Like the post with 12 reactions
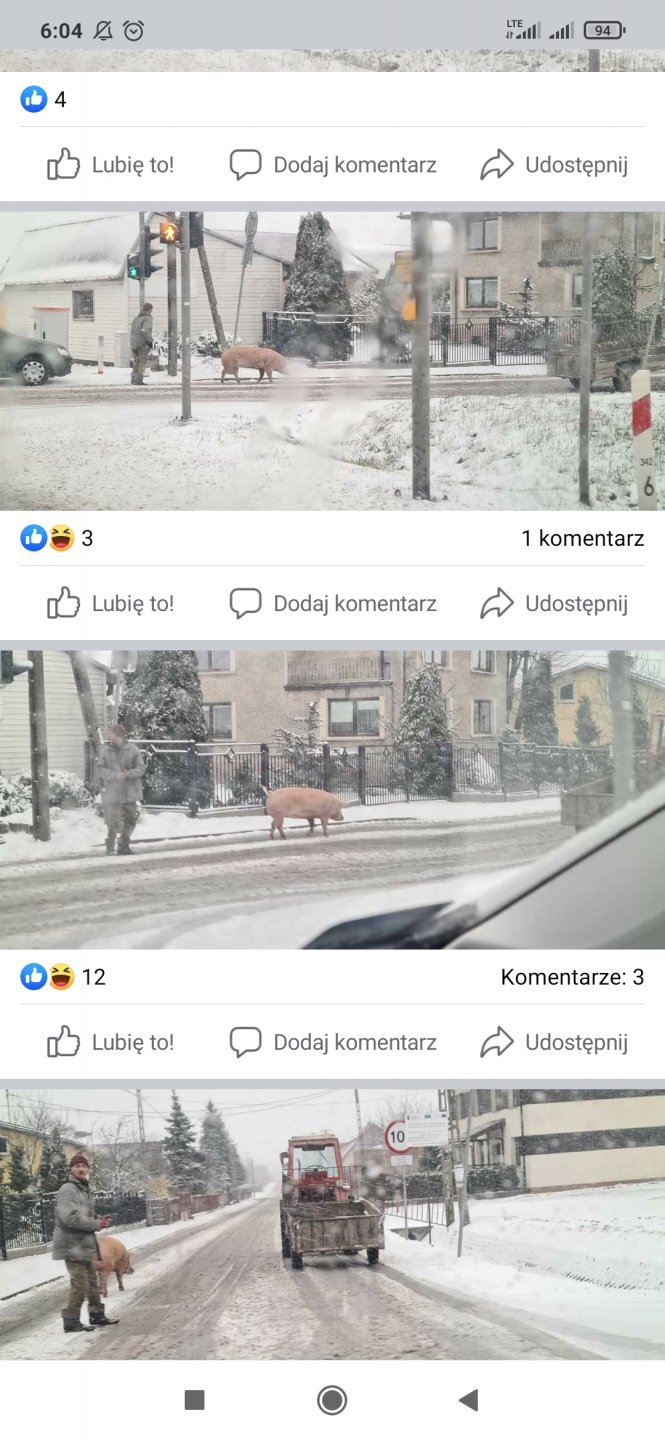The width and height of the screenshot is (665, 1440). [111, 1042]
